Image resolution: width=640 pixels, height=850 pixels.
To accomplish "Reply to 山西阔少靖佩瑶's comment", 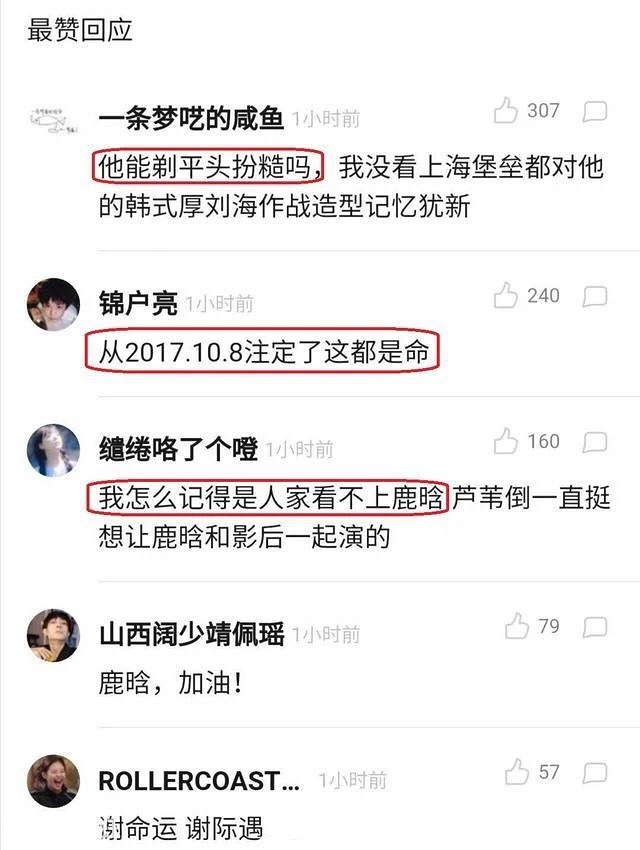I will pyautogui.click(x=595, y=627).
